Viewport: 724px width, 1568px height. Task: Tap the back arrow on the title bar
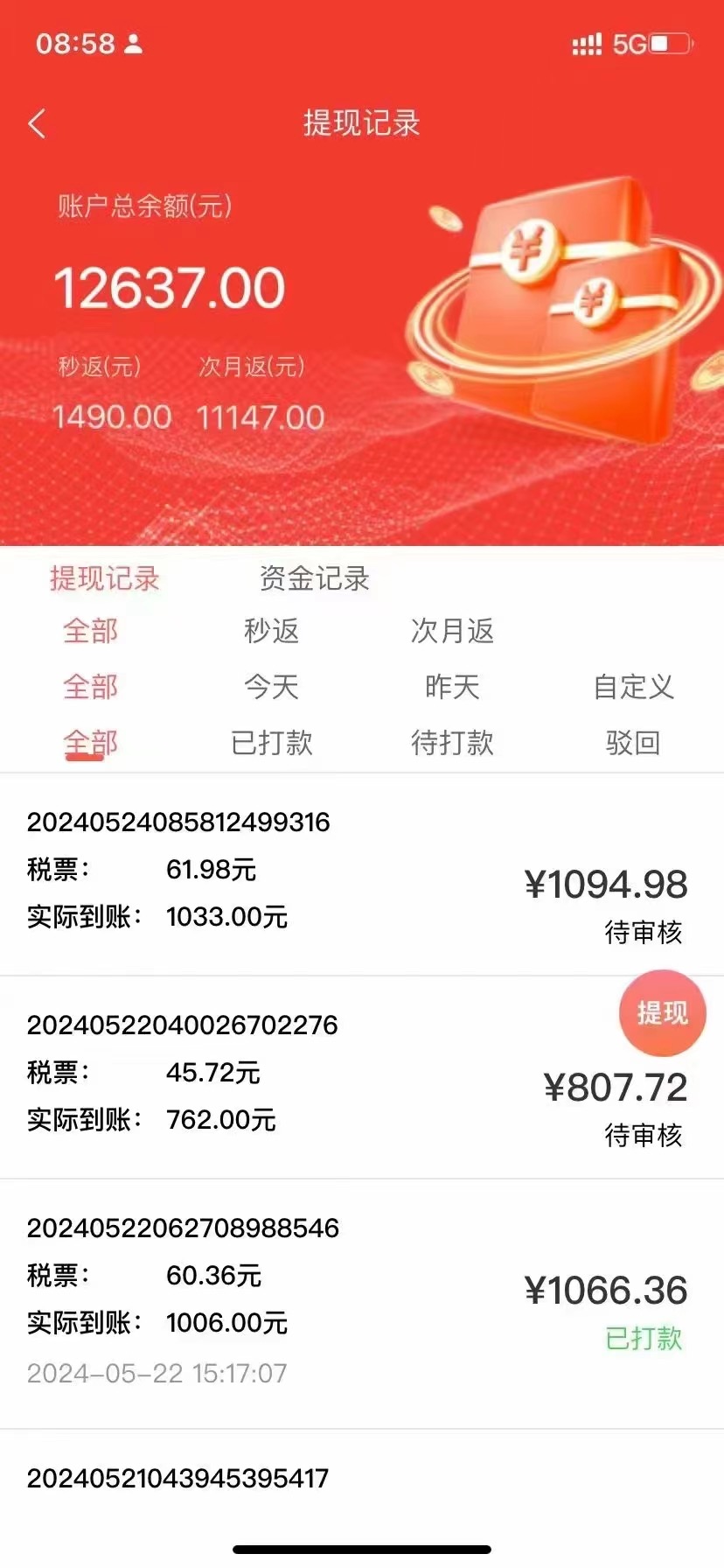point(37,124)
